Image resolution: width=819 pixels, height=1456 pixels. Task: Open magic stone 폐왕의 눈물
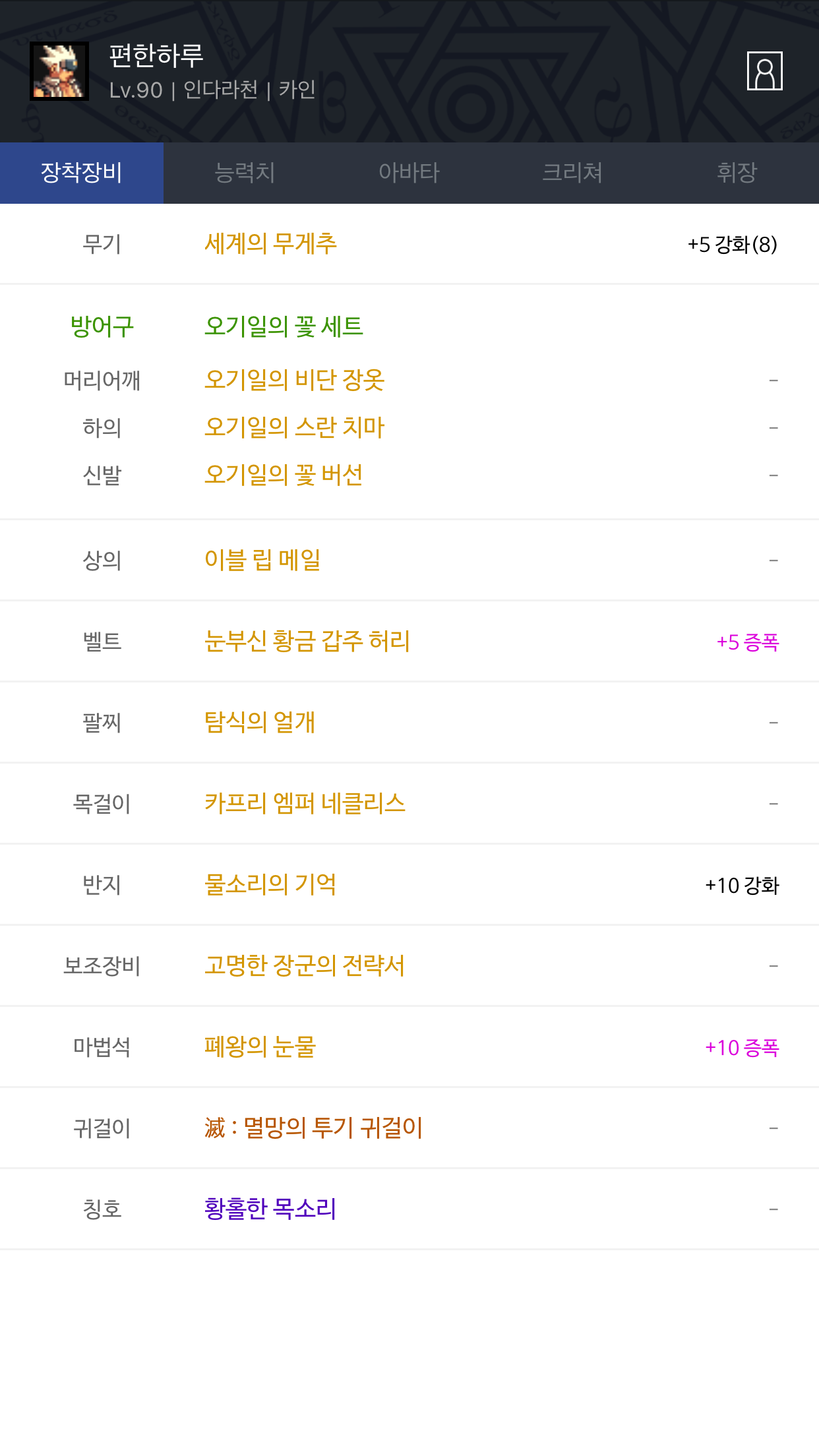tap(260, 1046)
